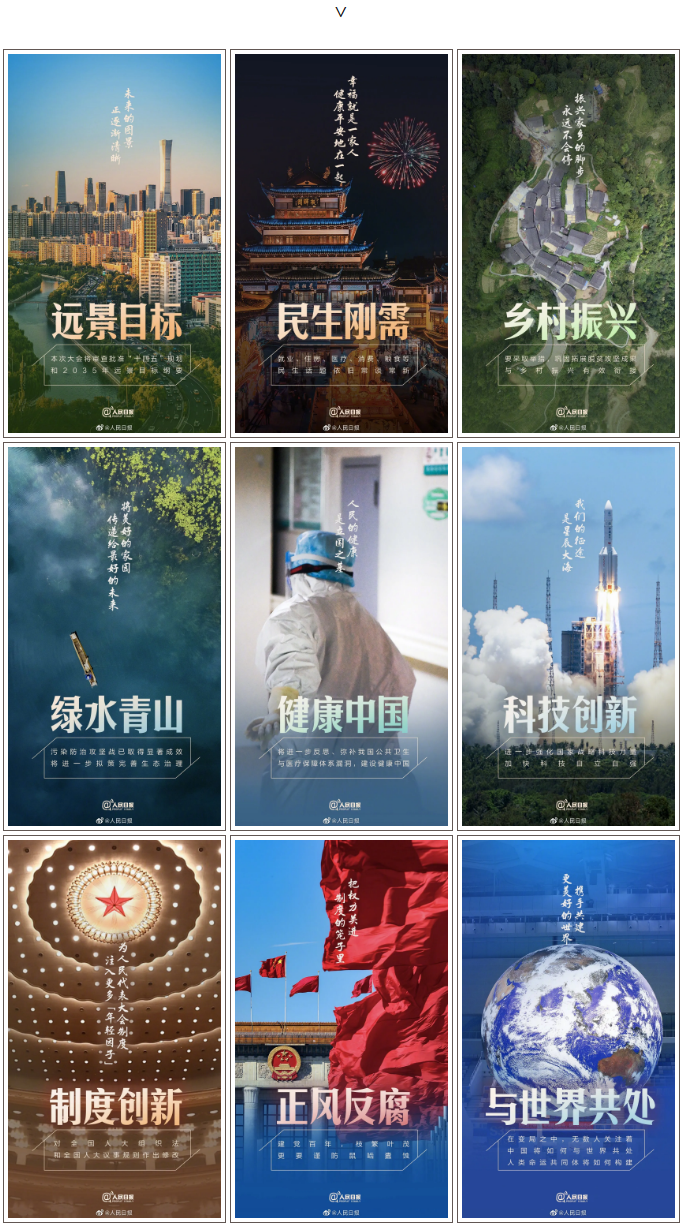
Task: Collapse using the chevron at the top
Action: [x=341, y=12]
